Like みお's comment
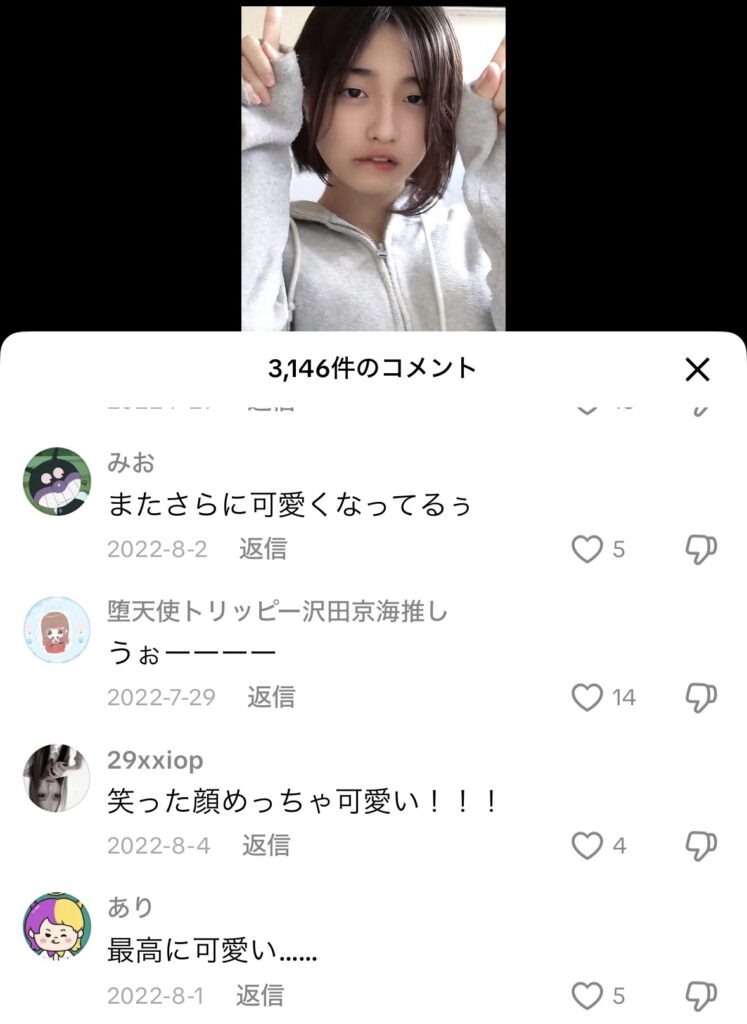747x1024 pixels. pos(587,549)
